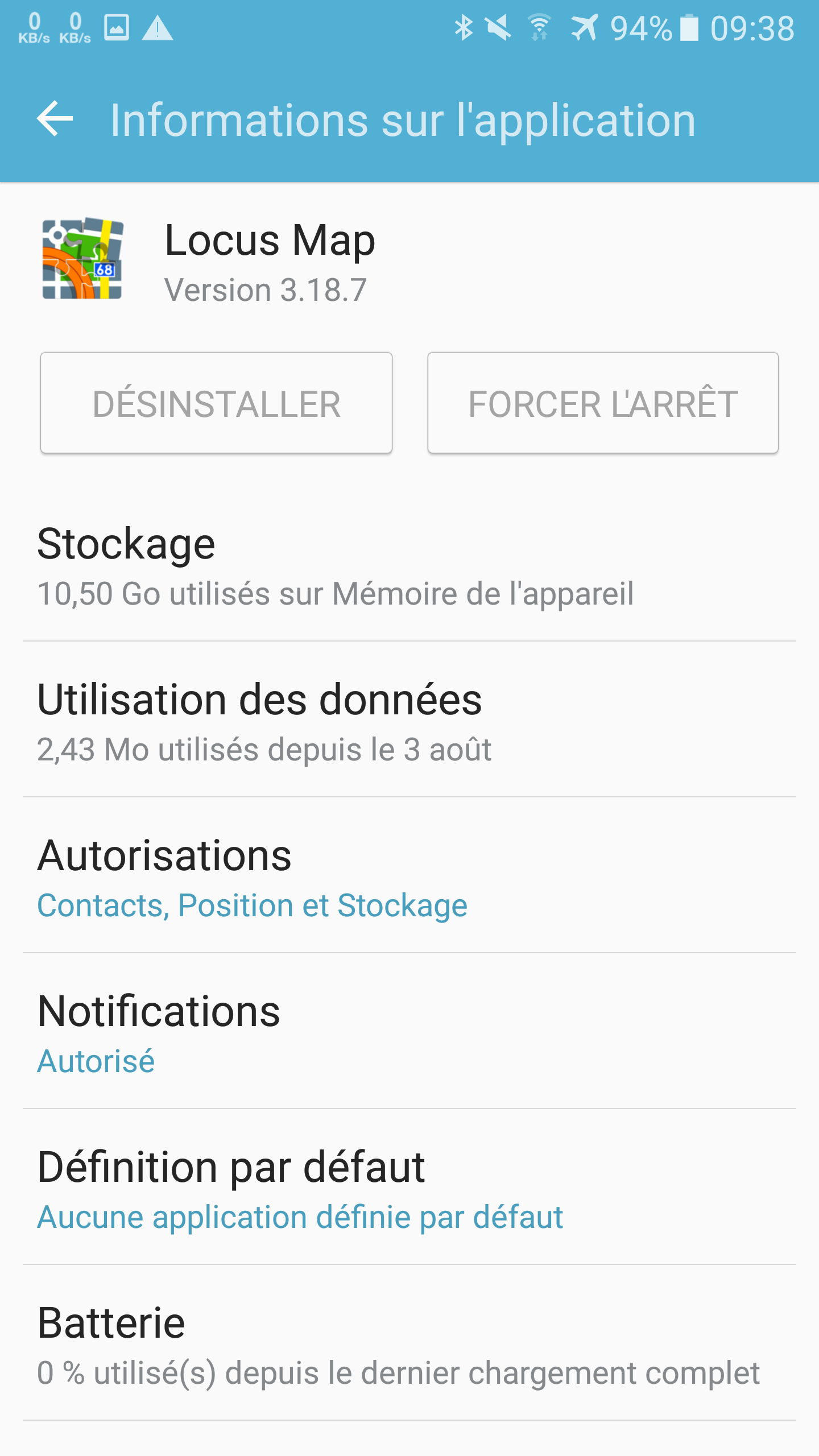The image size is (819, 1456).
Task: Tap FORCER L'ARRÊT to stop the app
Action: point(603,403)
